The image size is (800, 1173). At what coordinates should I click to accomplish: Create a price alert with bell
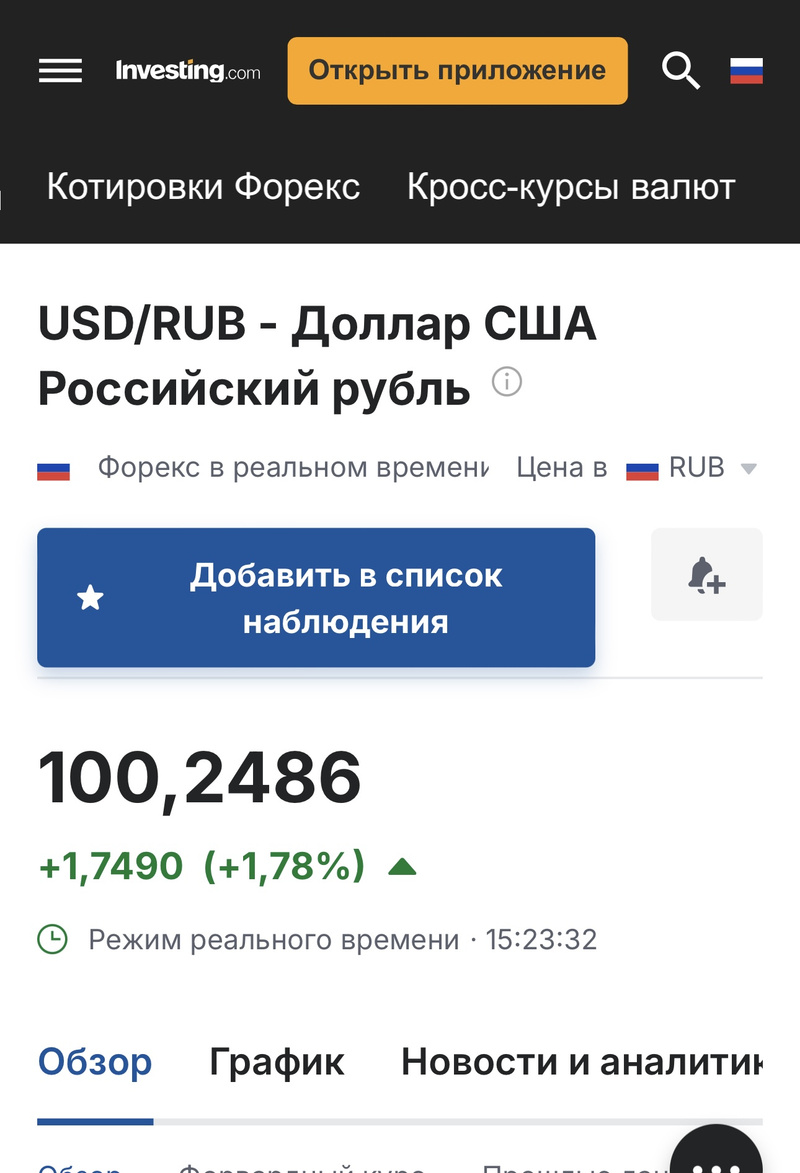coord(706,575)
